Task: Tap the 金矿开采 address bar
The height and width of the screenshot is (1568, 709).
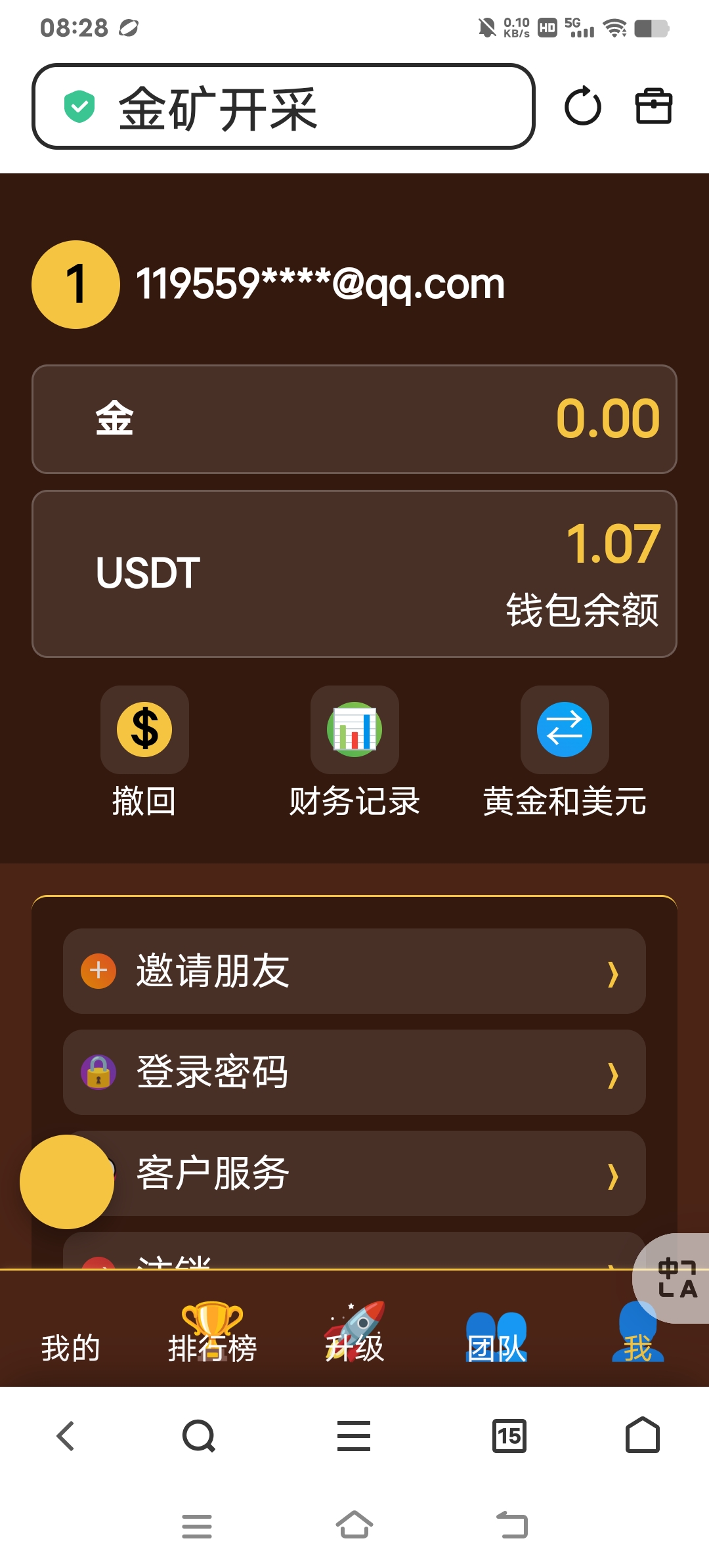Action: 282,106
